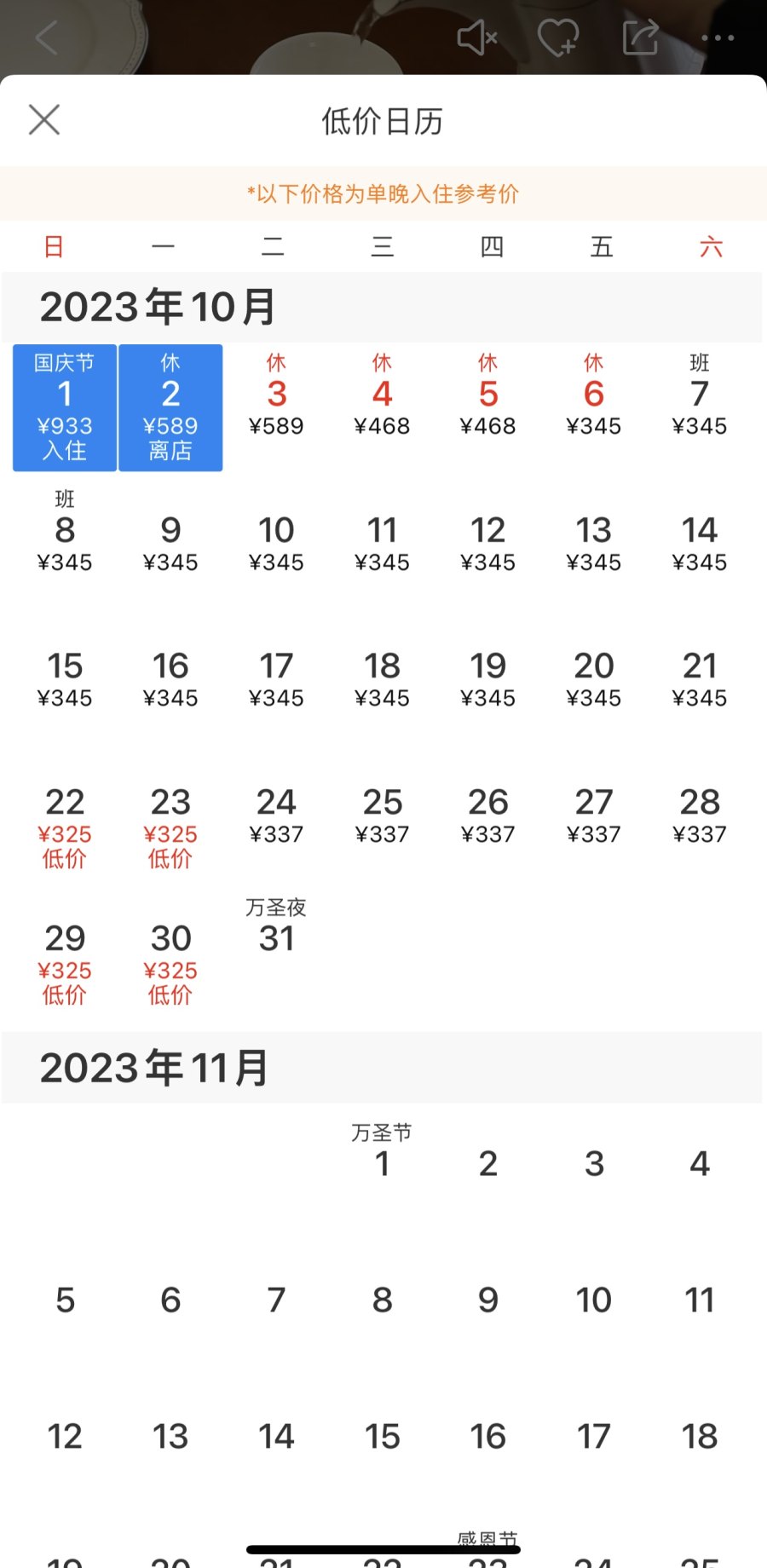Pick November 15 in calendar
Screen dimensions: 767x1568
click(x=382, y=1436)
